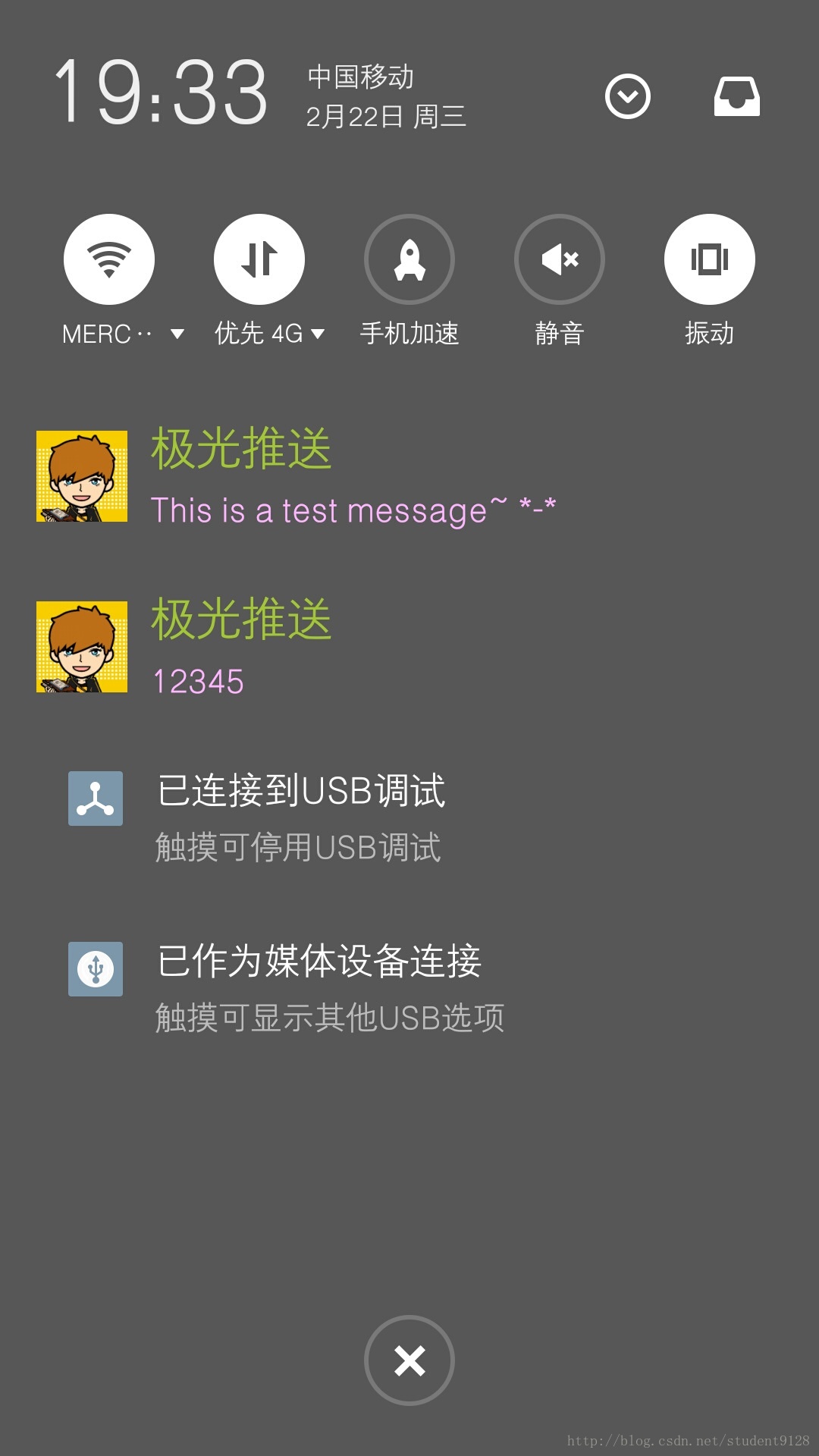The width and height of the screenshot is (819, 1456).
Task: Clear all notifications with X button
Action: (x=409, y=1360)
